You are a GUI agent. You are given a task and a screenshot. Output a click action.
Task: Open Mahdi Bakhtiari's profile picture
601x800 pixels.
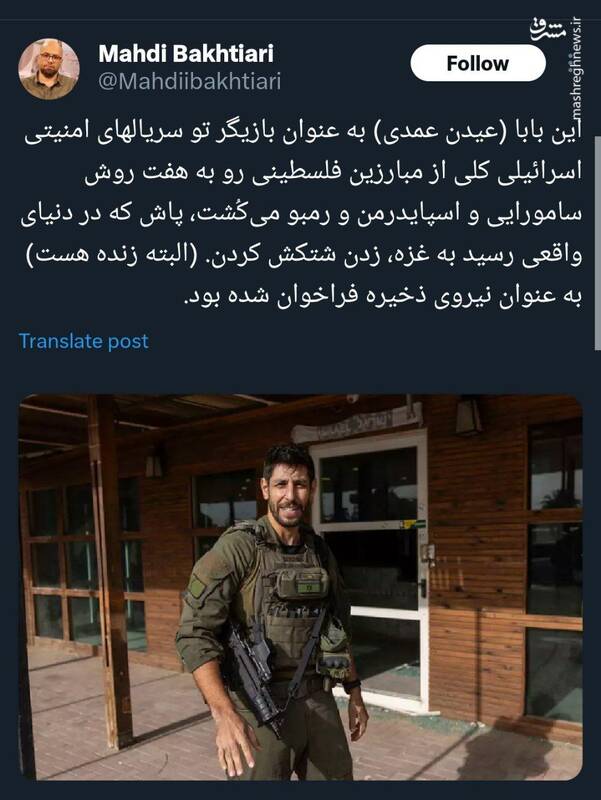click(x=48, y=67)
